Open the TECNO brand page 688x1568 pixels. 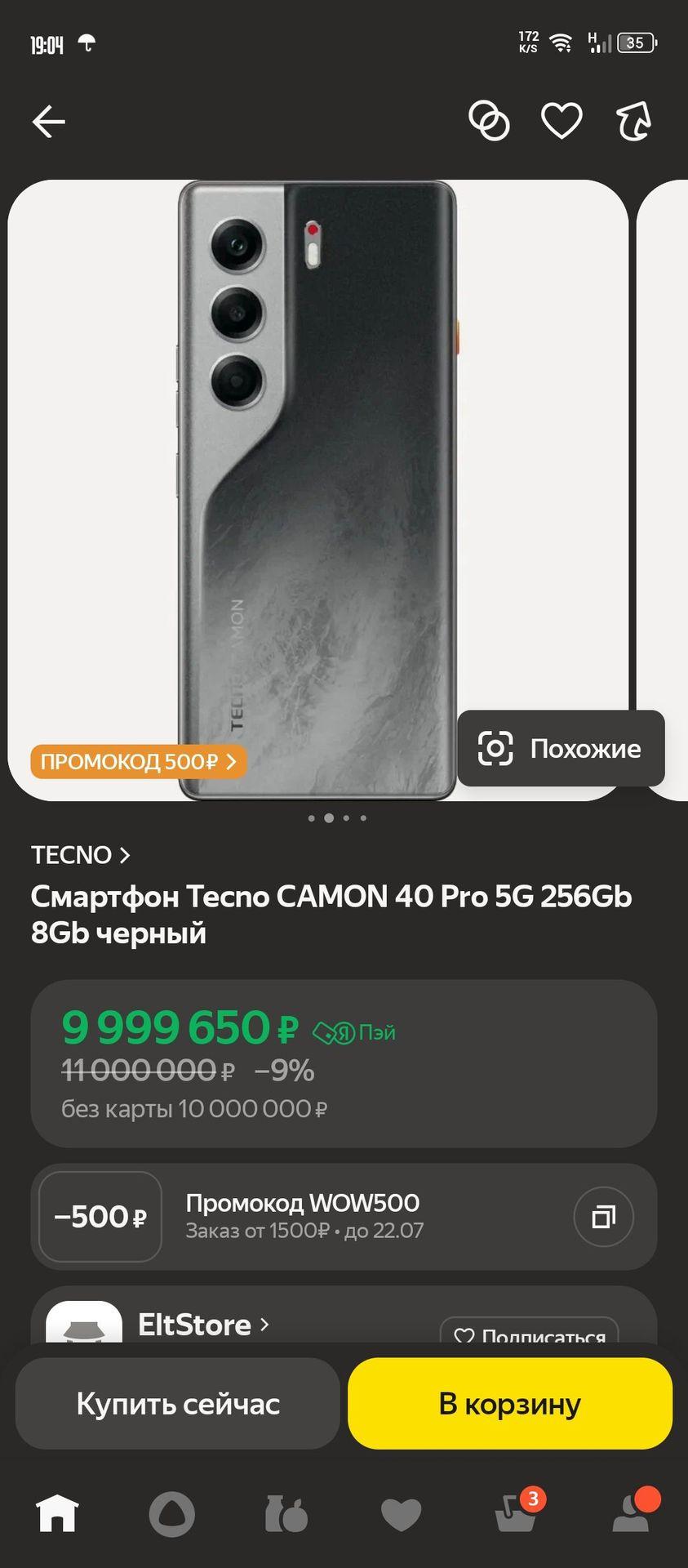[x=80, y=854]
